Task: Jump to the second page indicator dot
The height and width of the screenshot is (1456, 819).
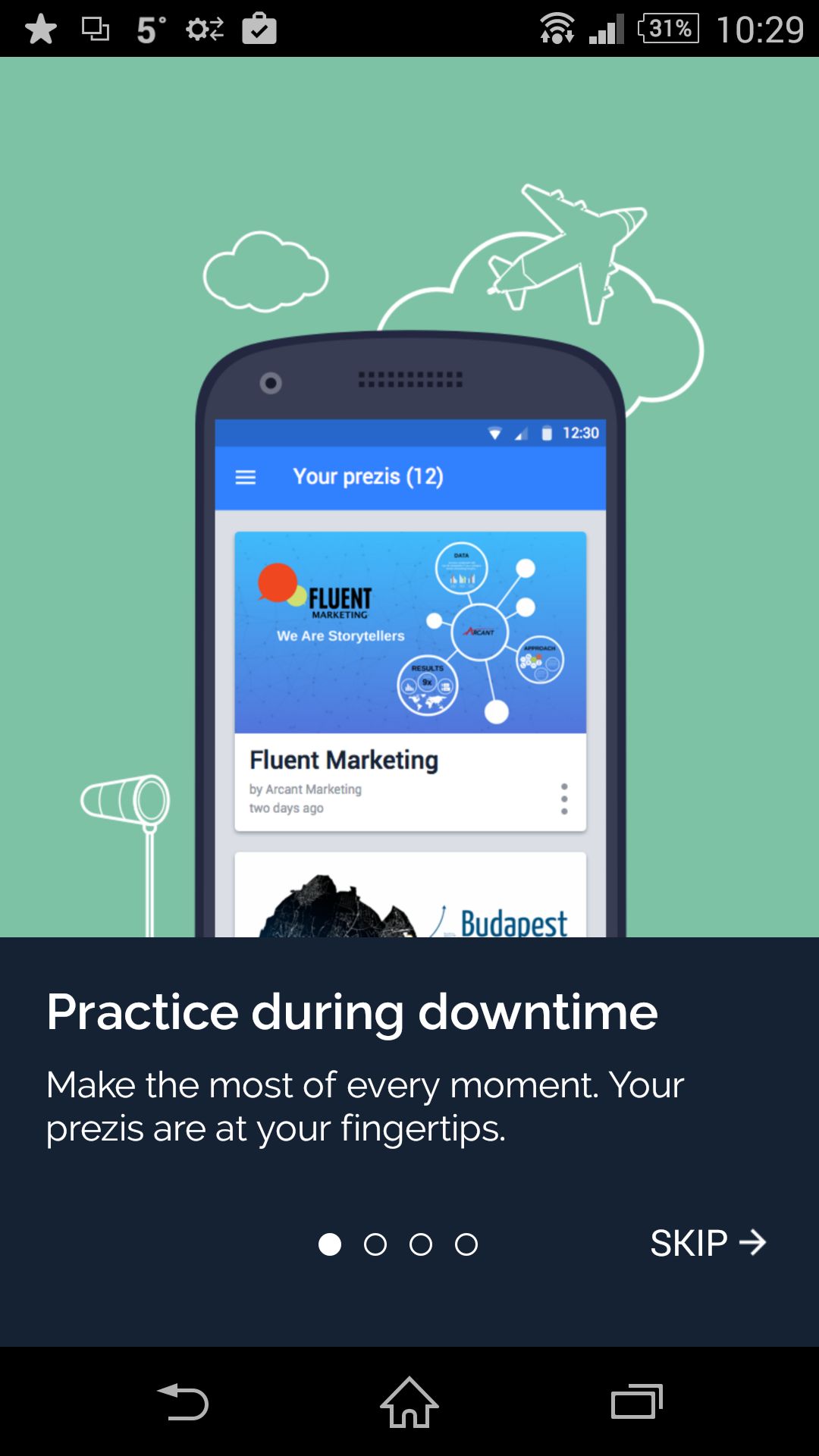Action: tap(375, 1244)
